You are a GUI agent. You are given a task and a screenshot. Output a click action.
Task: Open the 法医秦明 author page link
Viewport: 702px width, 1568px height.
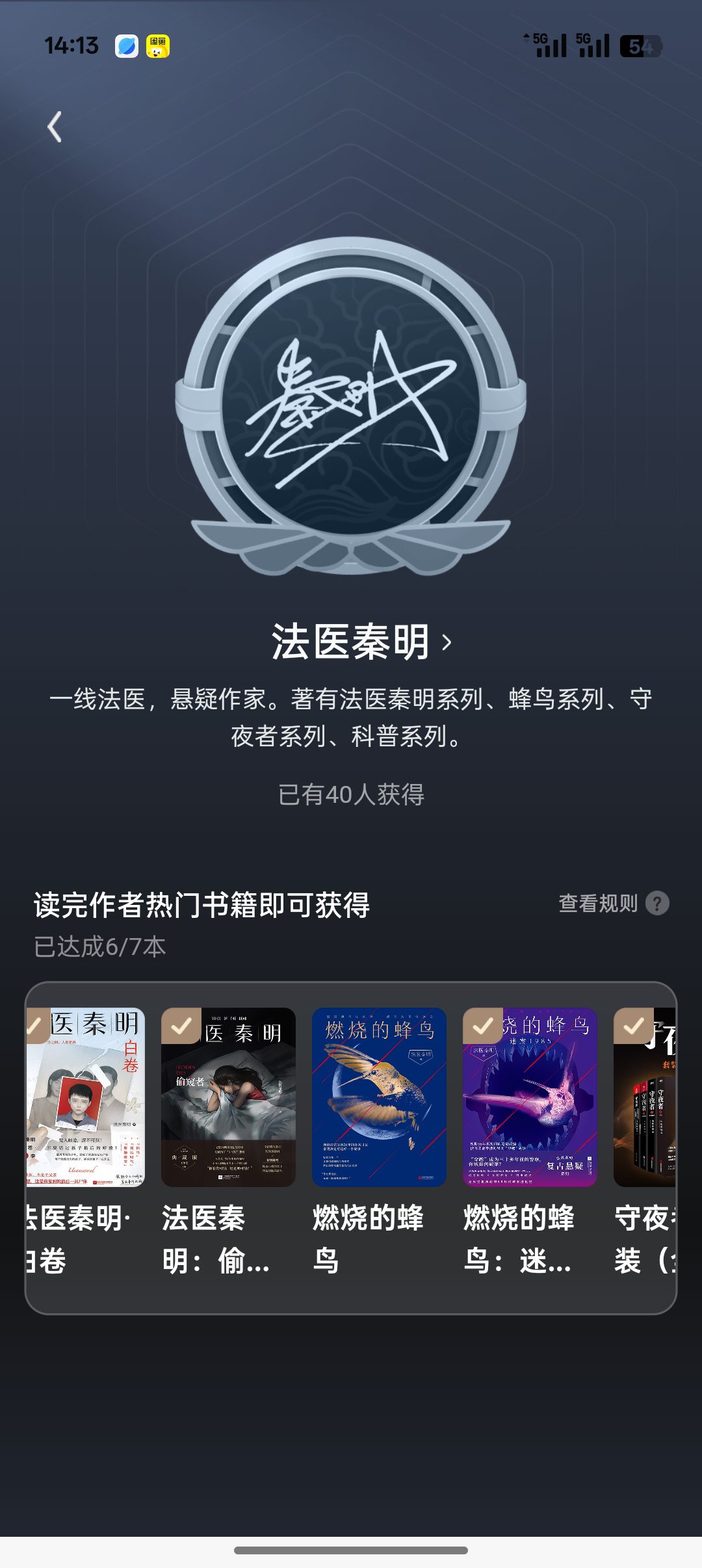click(x=361, y=642)
